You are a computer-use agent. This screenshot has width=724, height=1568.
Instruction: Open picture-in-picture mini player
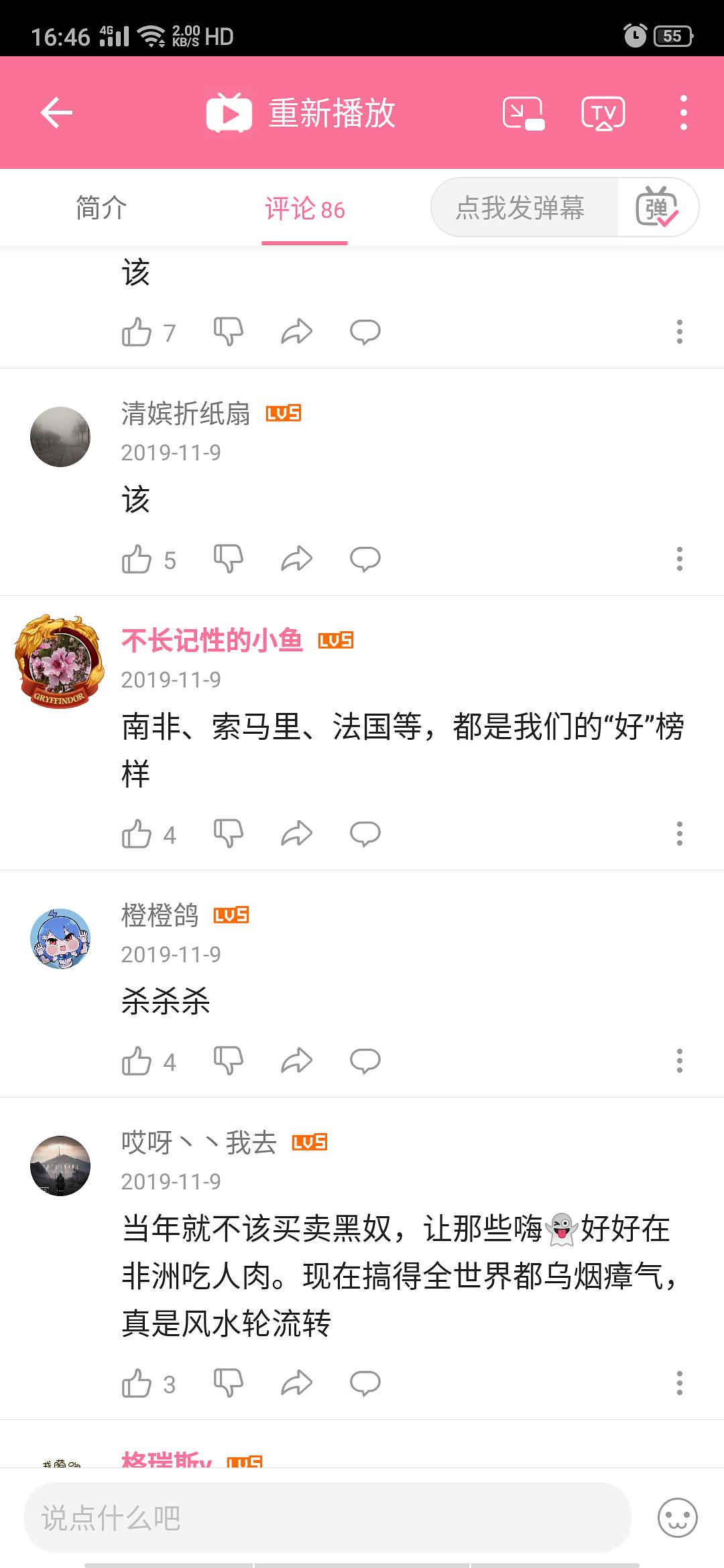[x=524, y=113]
